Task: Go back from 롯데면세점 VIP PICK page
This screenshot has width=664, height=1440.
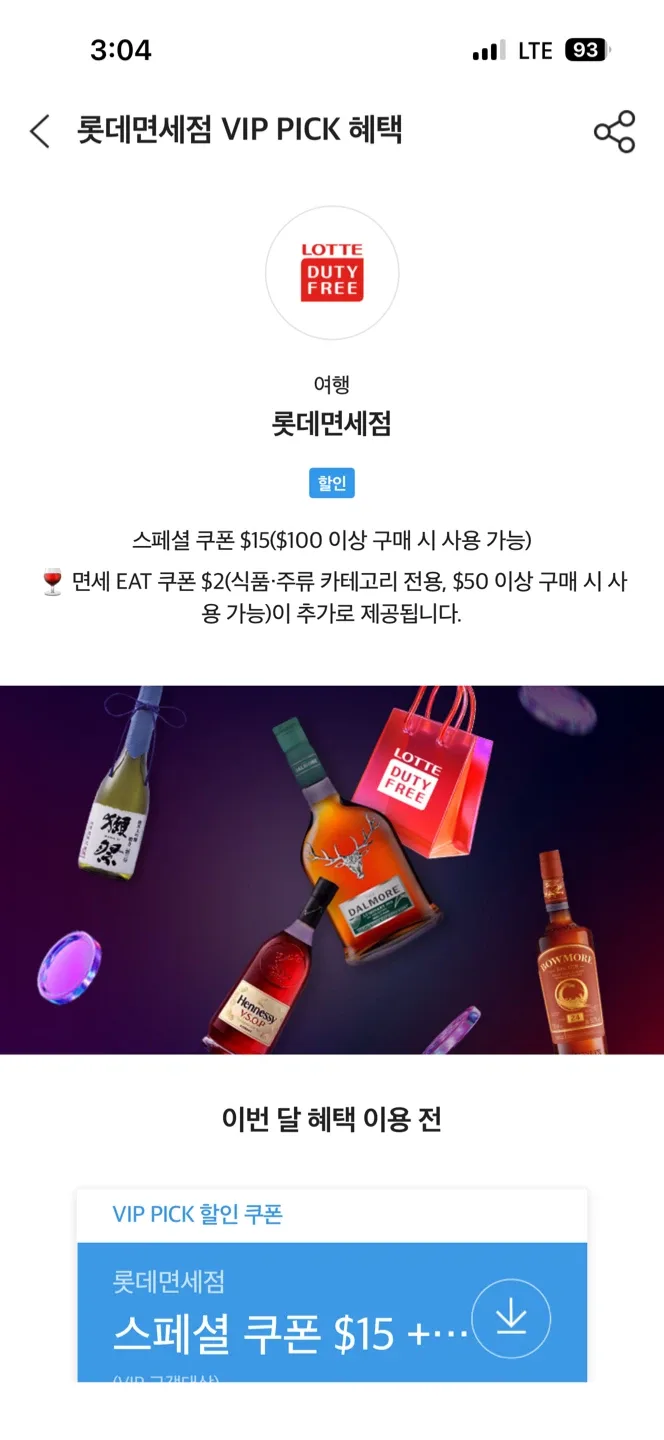Action: (40, 131)
